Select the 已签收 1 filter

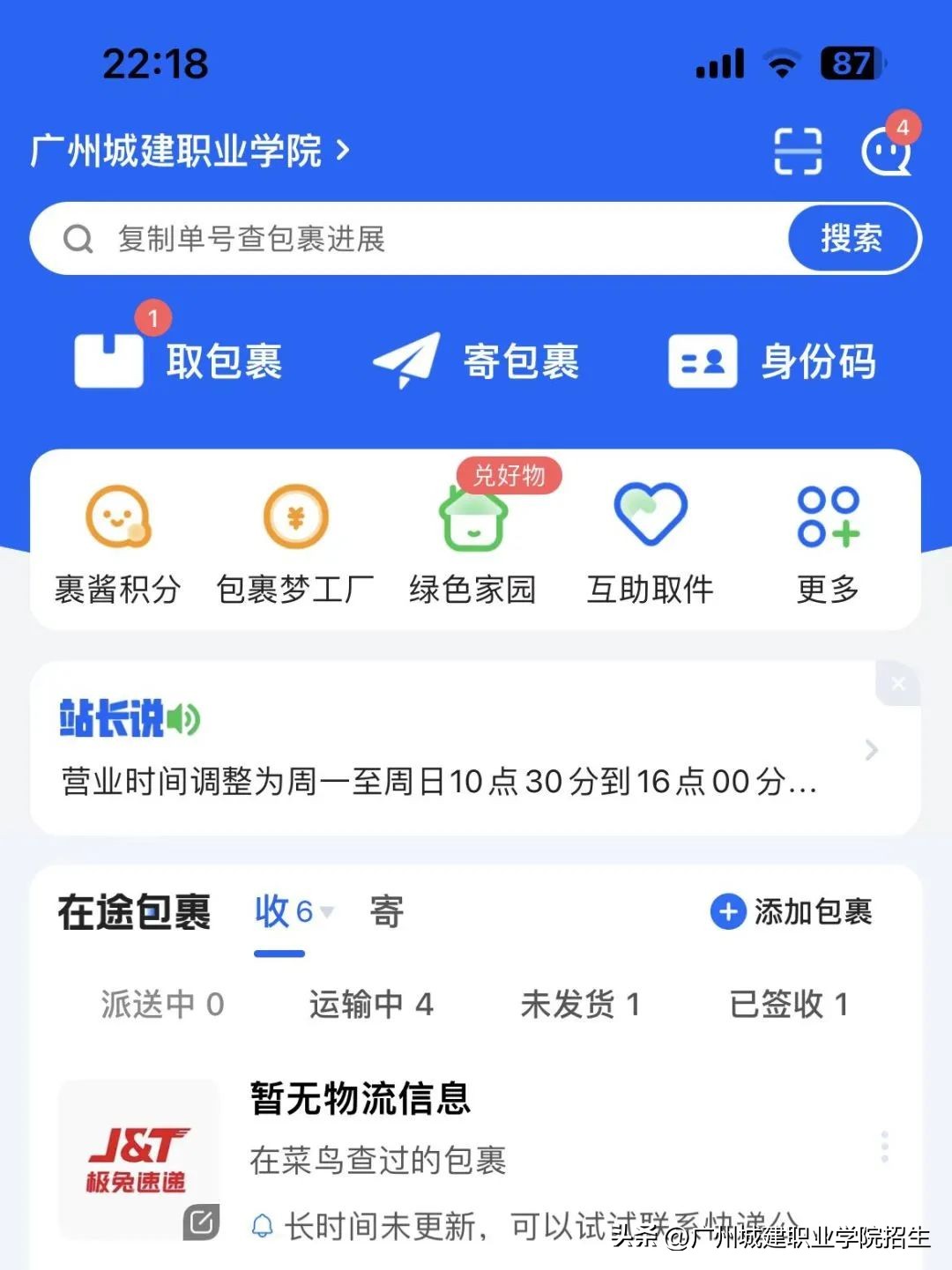click(791, 1004)
